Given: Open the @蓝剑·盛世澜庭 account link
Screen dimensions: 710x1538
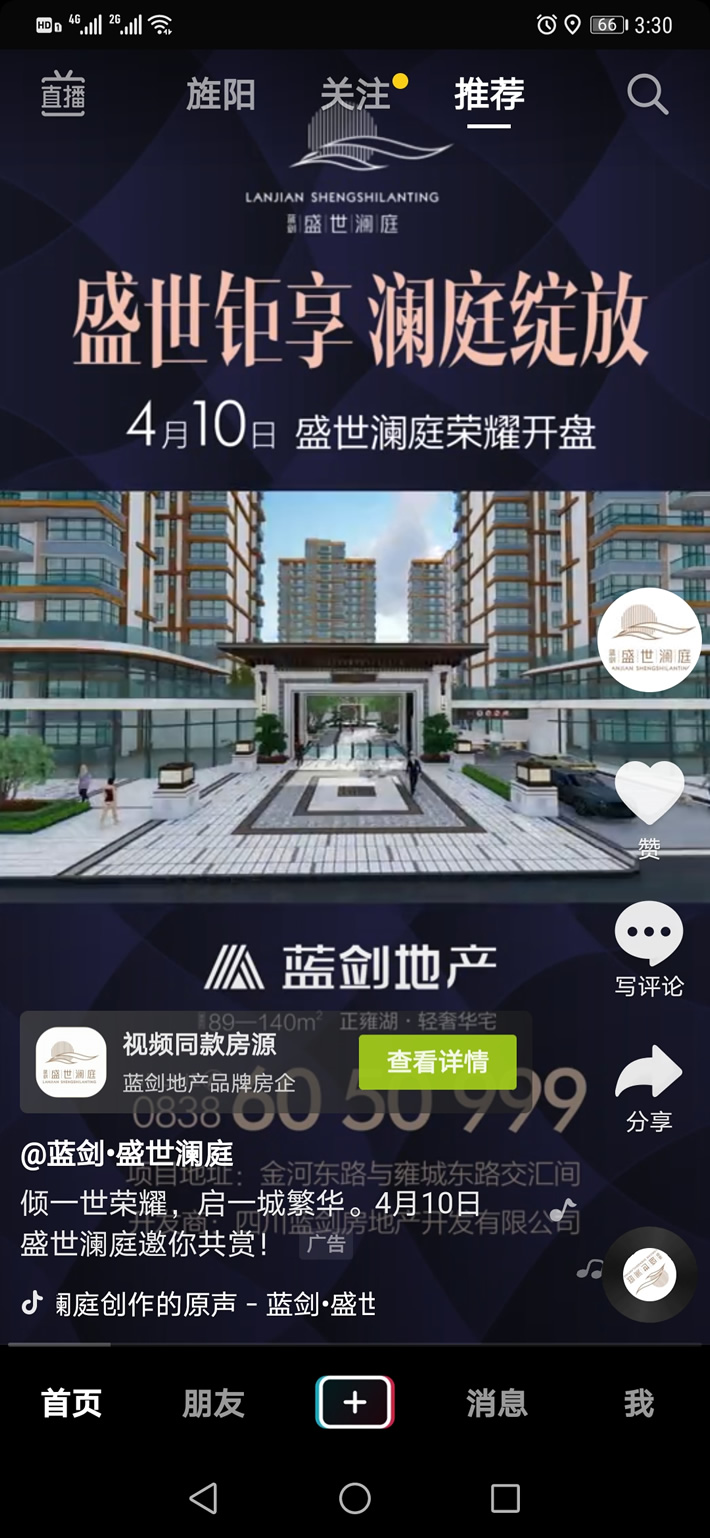Looking at the screenshot, I should pyautogui.click(x=127, y=1154).
